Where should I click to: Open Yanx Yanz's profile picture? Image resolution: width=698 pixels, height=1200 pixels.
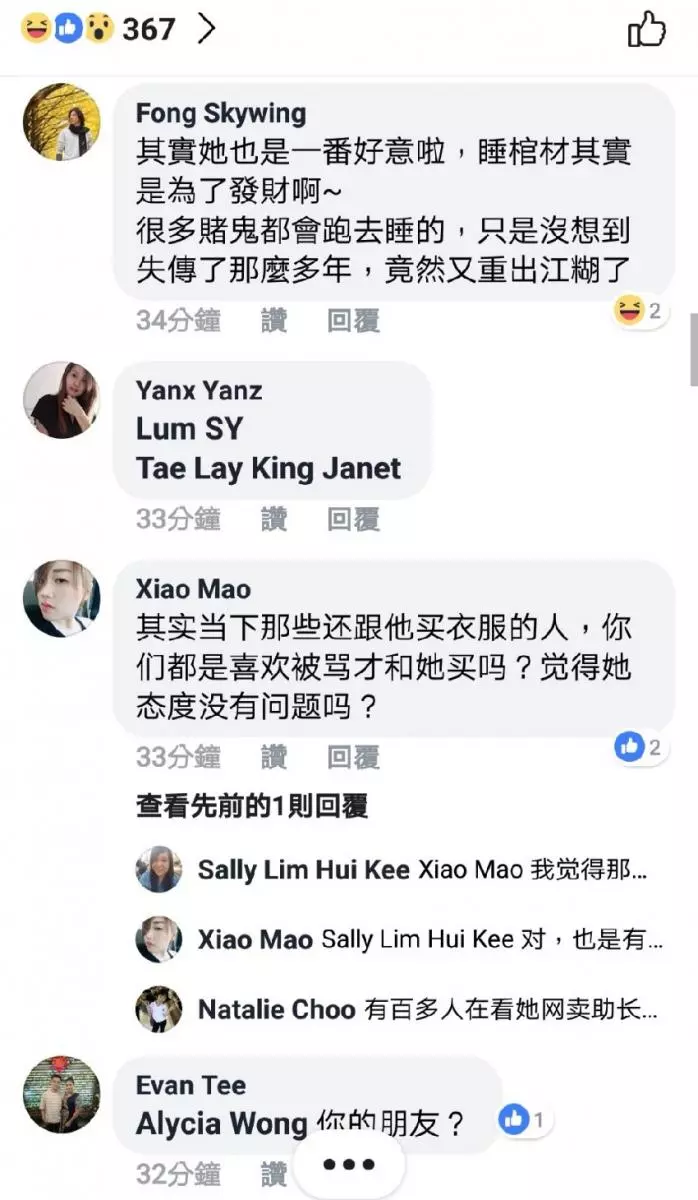pos(62,400)
